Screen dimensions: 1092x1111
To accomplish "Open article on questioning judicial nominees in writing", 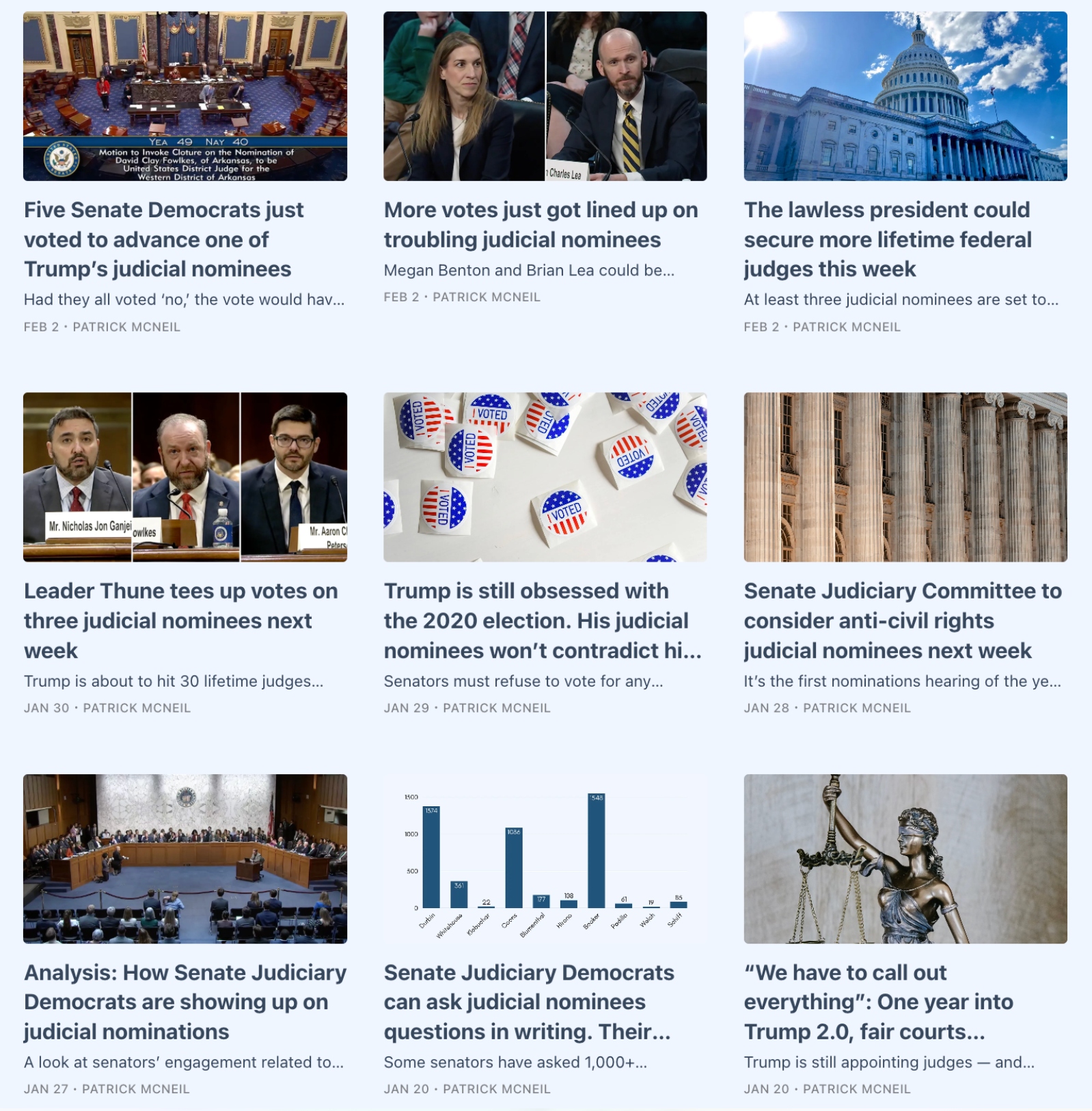I will (x=528, y=1001).
